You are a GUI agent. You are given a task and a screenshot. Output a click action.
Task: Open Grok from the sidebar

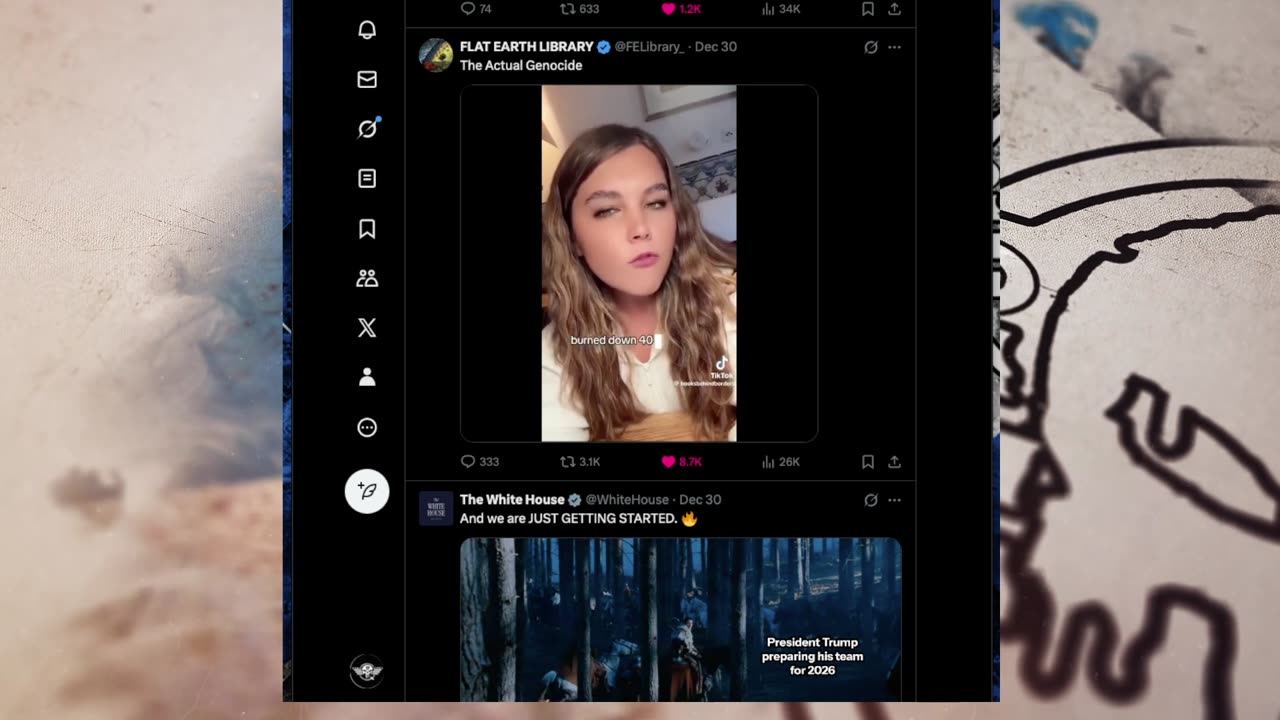(367, 129)
